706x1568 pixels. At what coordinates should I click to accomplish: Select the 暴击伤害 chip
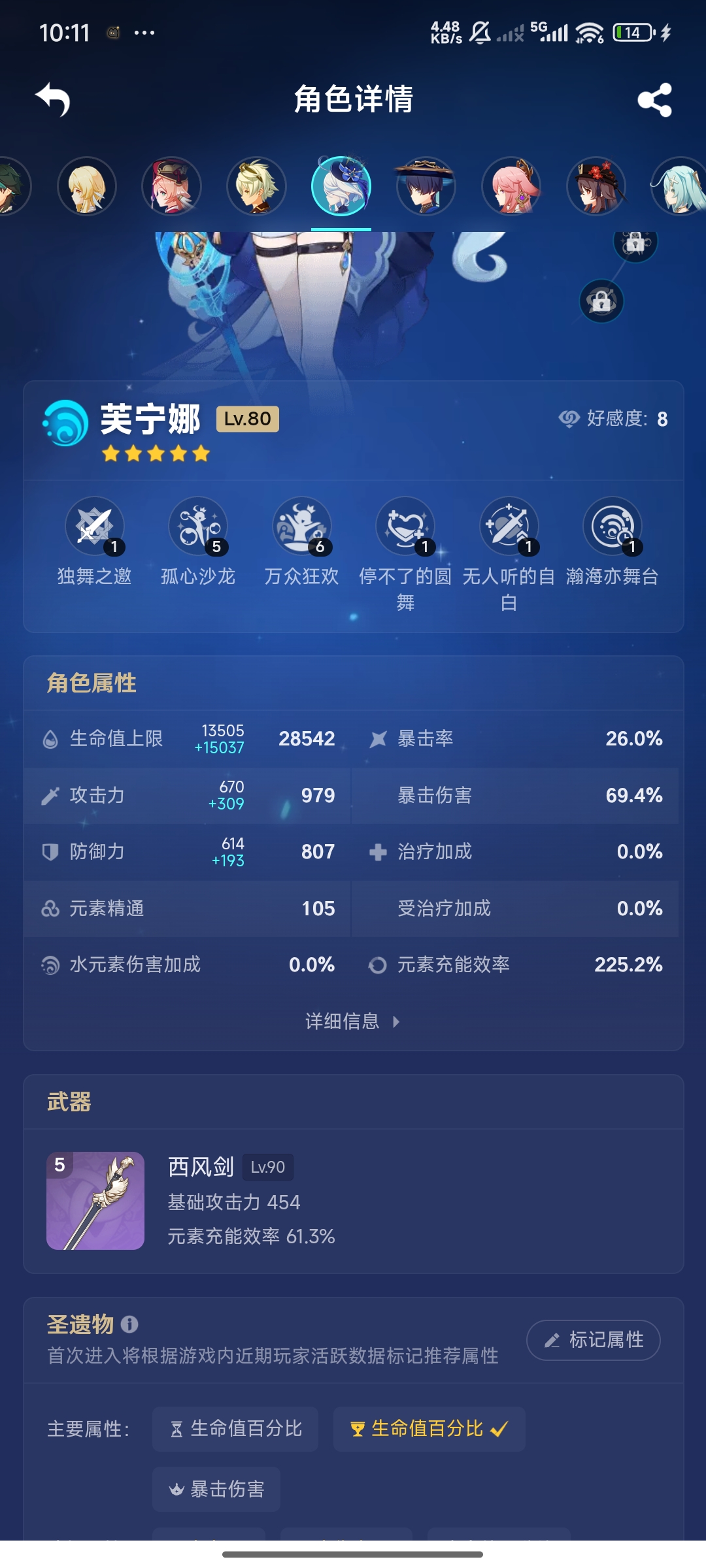pyautogui.click(x=216, y=1489)
